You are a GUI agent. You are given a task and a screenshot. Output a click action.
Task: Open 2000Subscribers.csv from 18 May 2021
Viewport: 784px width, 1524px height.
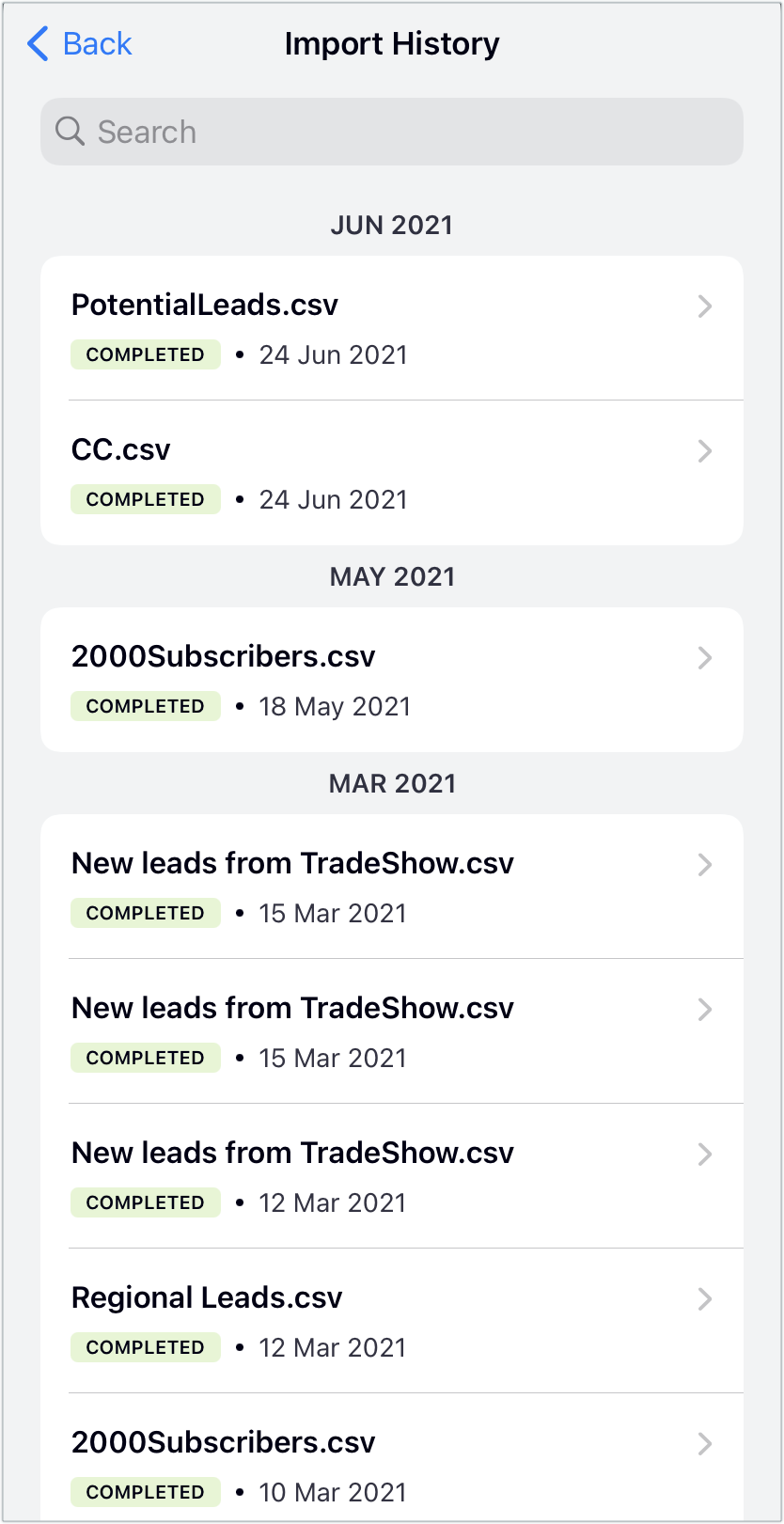[392, 680]
